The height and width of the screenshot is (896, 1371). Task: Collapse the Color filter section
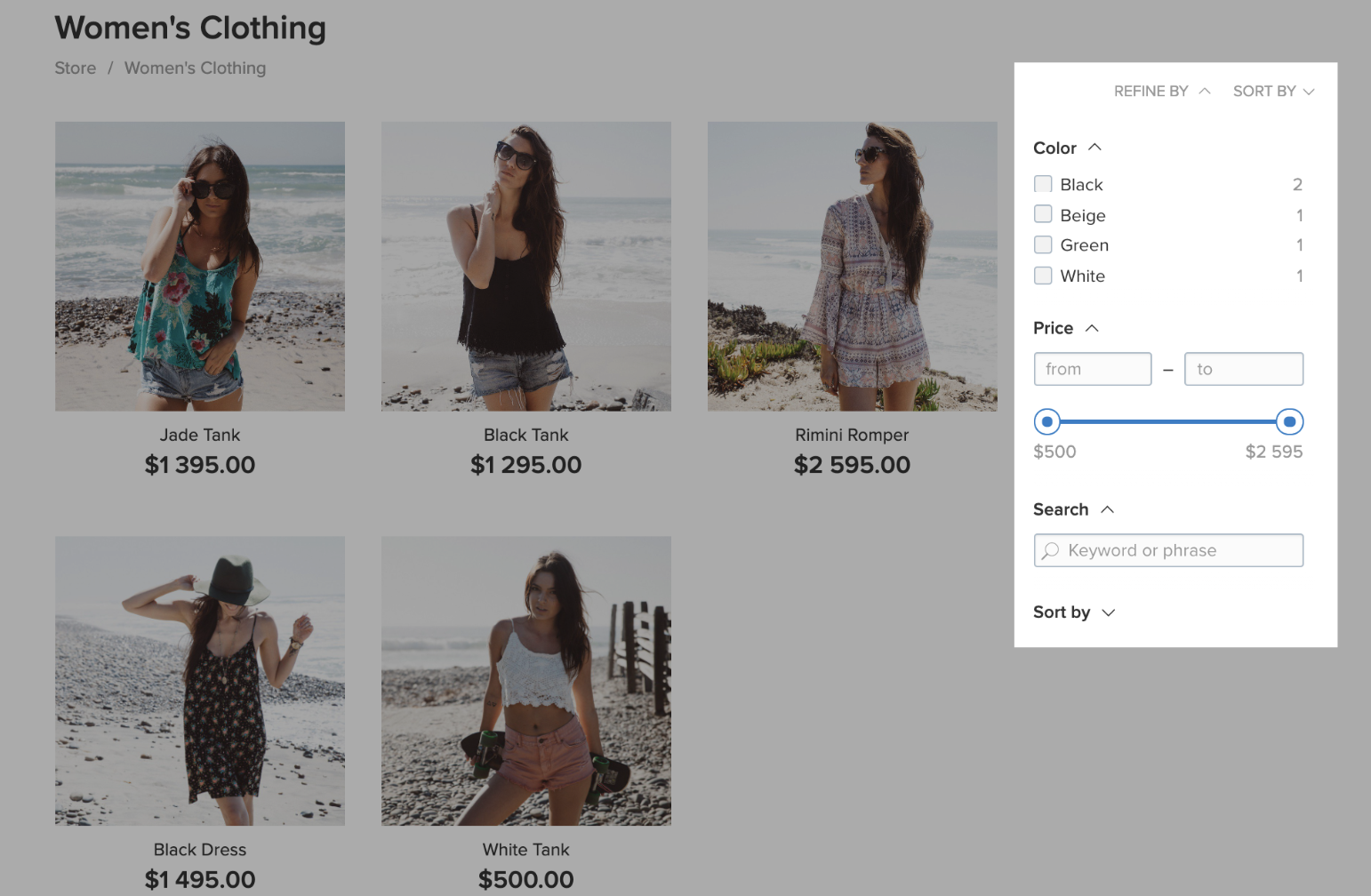(x=1067, y=148)
